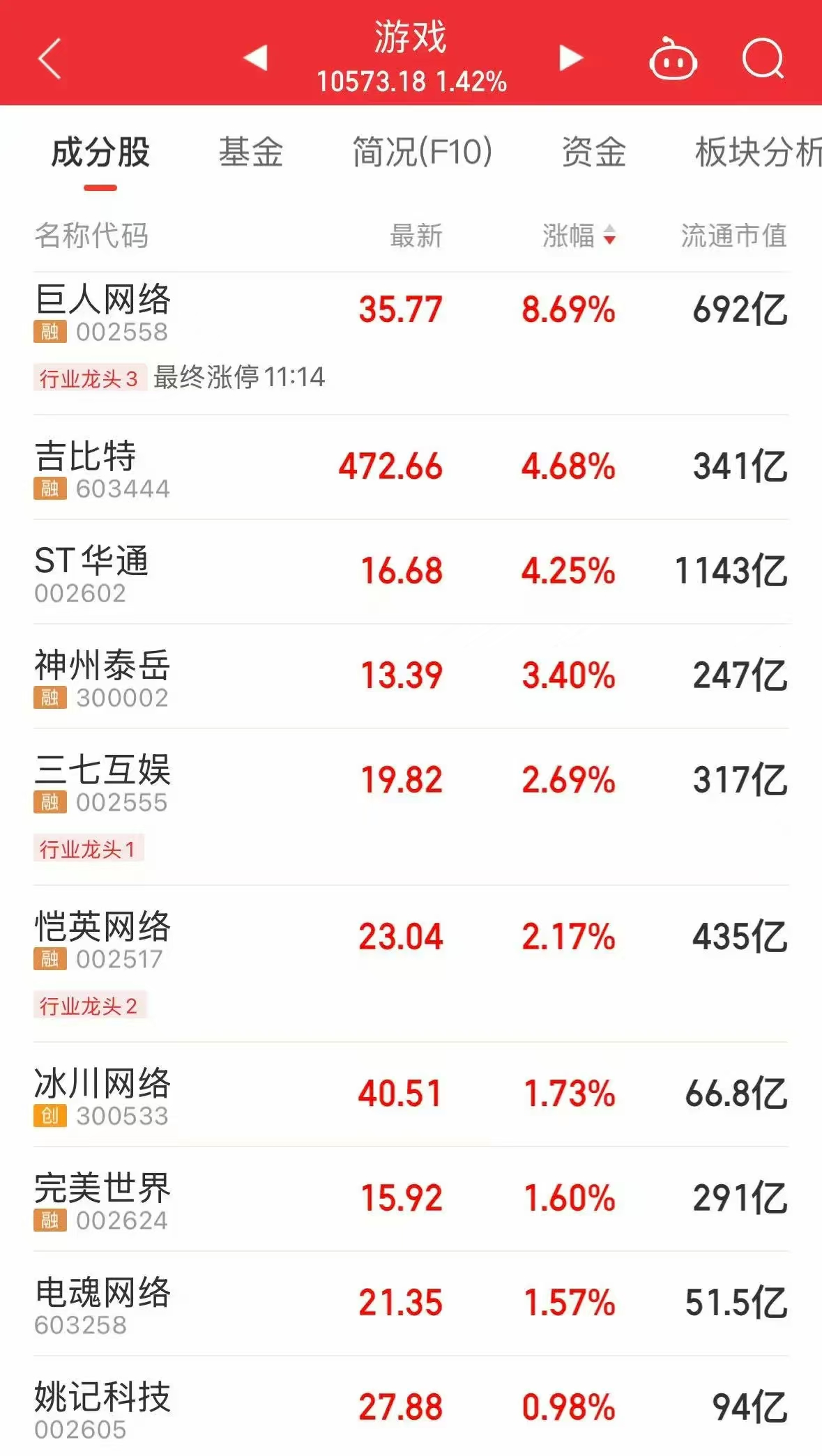Viewport: 822px width, 1456px height.
Task: Select the 成分股 tab
Action: click(x=100, y=153)
